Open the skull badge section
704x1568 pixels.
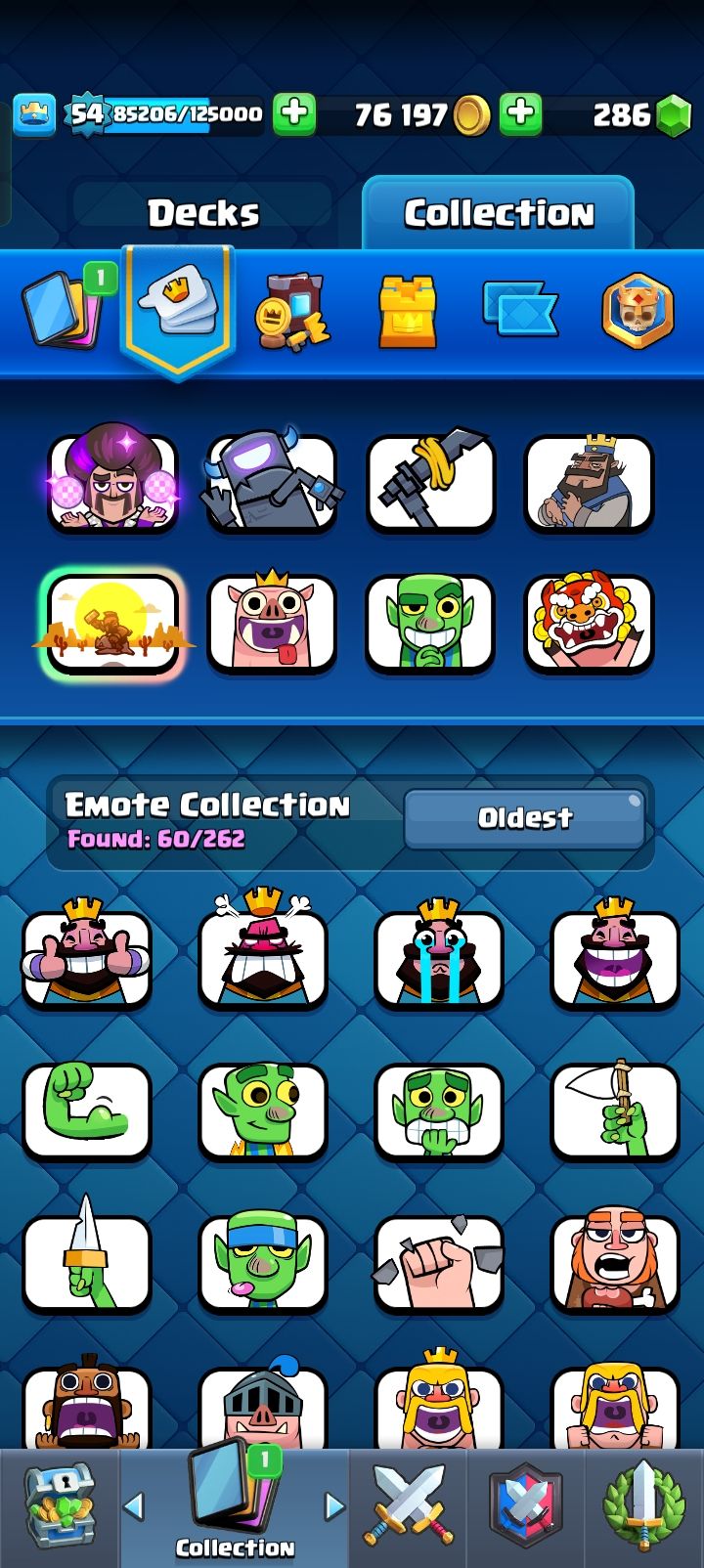(x=638, y=312)
